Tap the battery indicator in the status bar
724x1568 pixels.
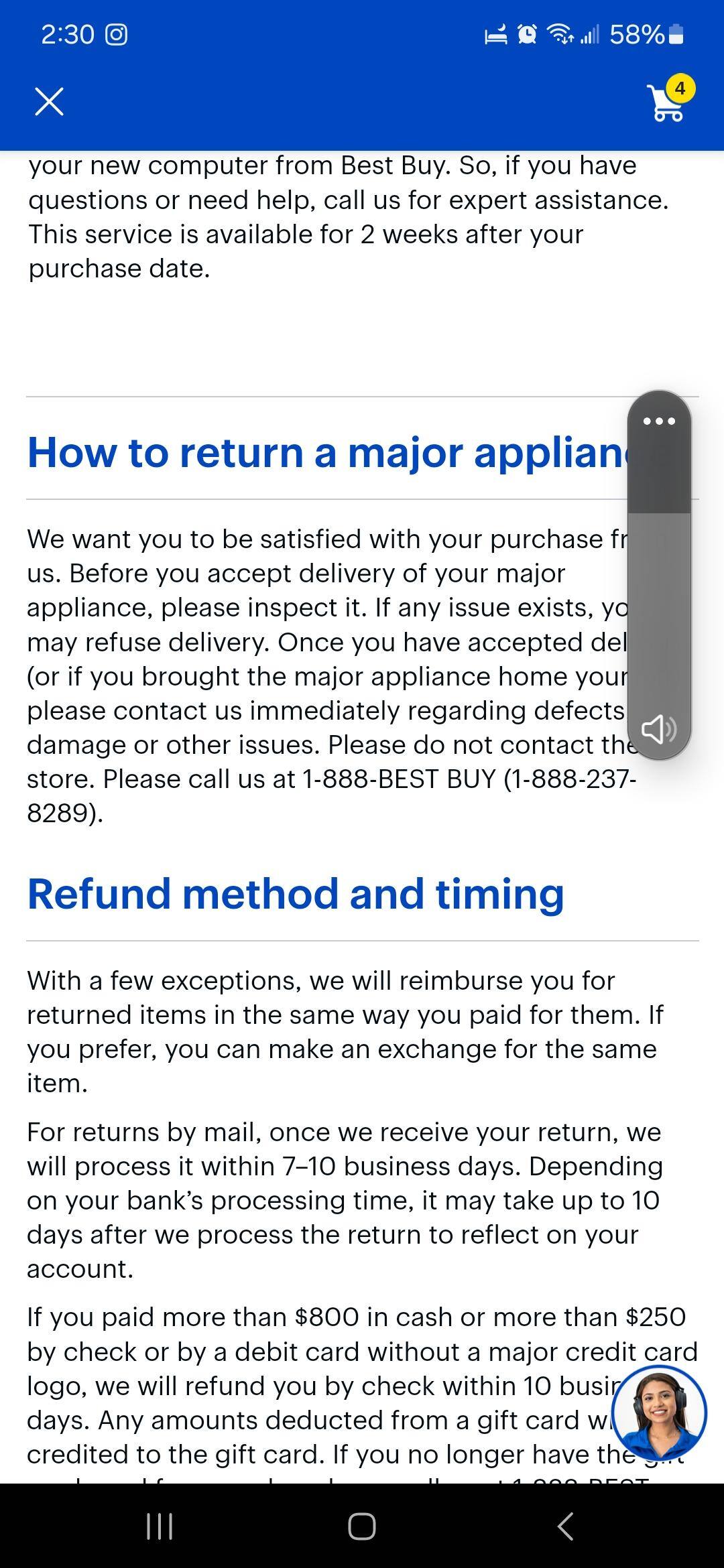click(x=676, y=35)
